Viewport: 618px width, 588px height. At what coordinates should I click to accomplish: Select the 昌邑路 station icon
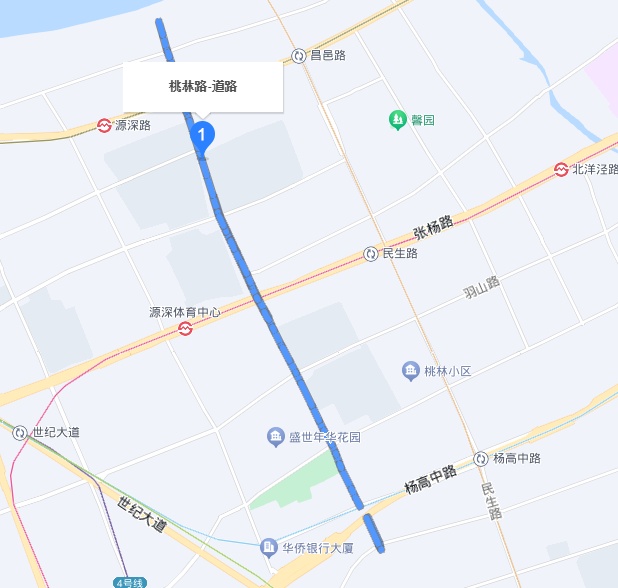298,56
